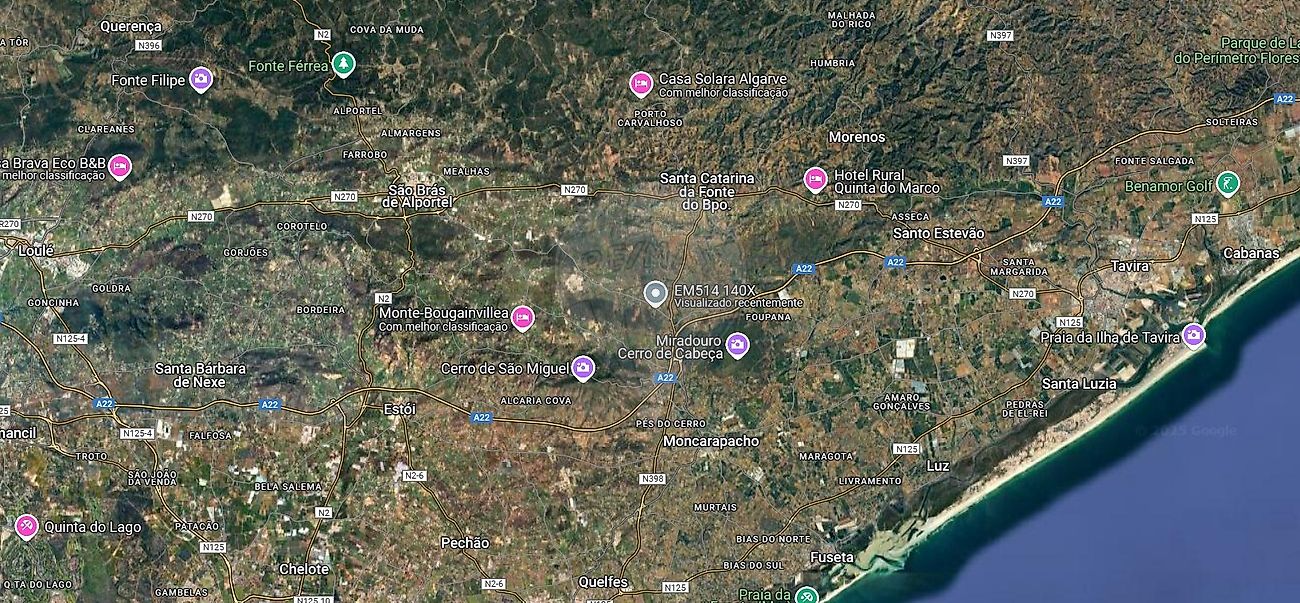Open the Monte-Bougainvillea lodging pin
Image resolution: width=1300 pixels, height=603 pixels.
522,318
